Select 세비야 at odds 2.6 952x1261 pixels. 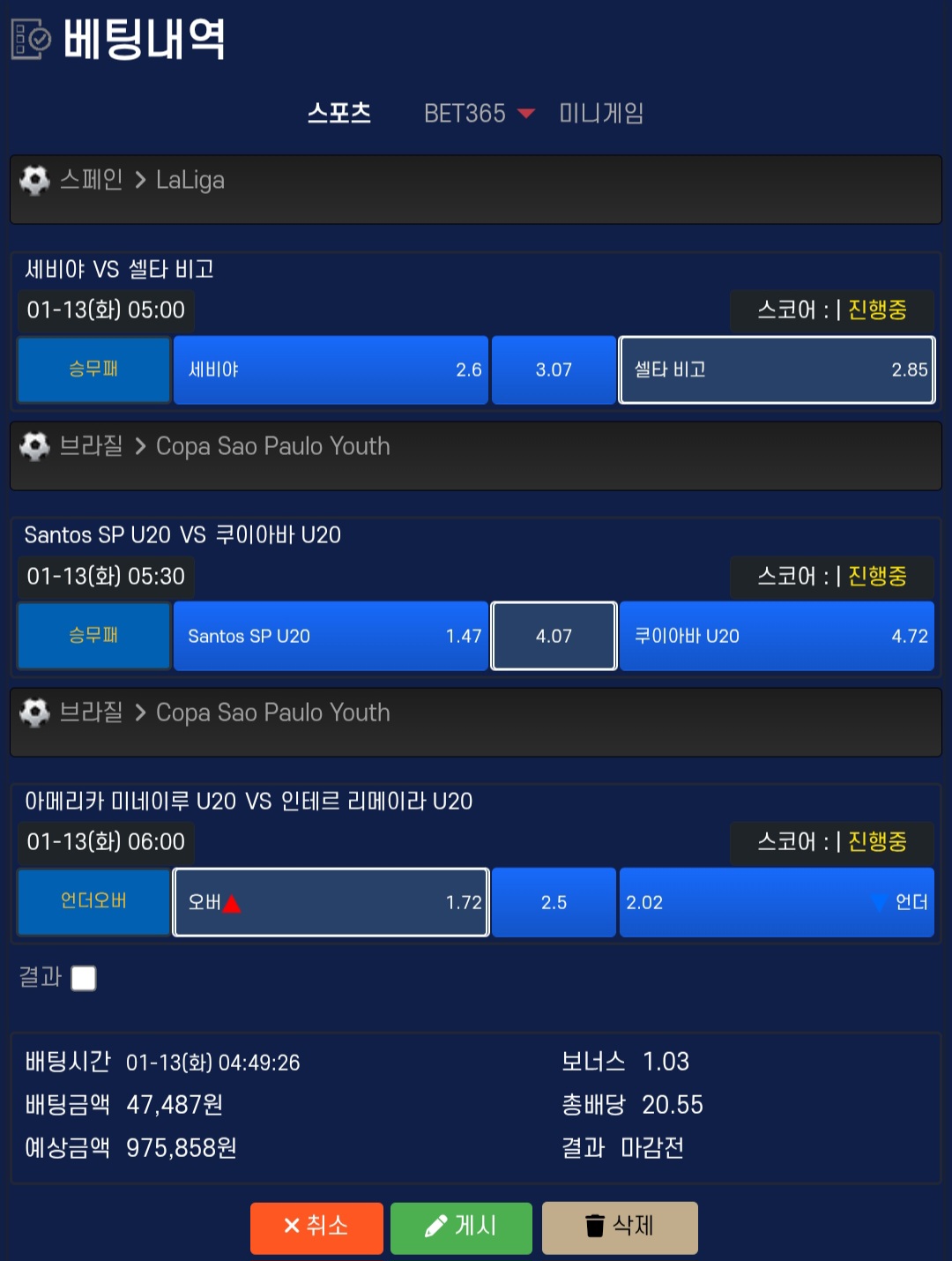coord(331,369)
